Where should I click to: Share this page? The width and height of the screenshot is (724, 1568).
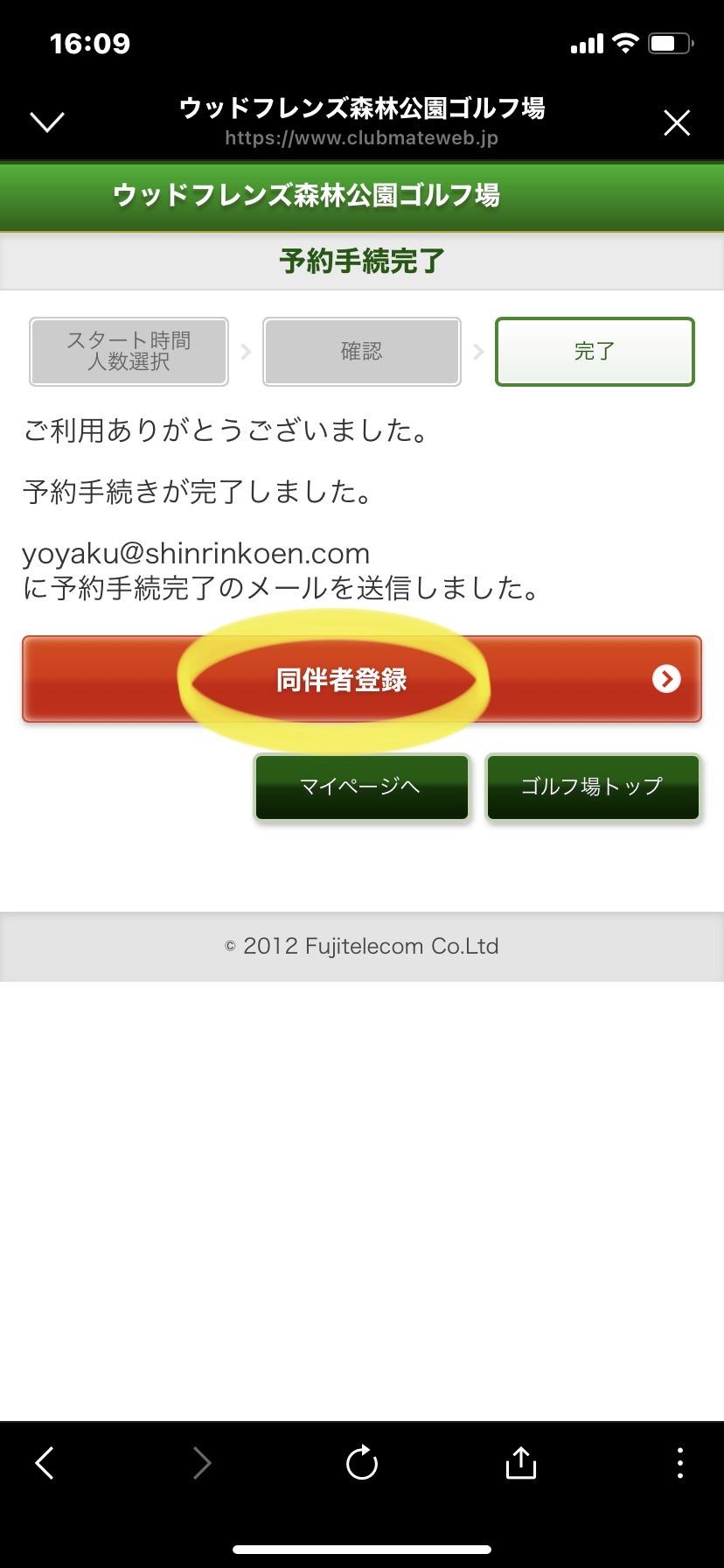pos(520,1462)
